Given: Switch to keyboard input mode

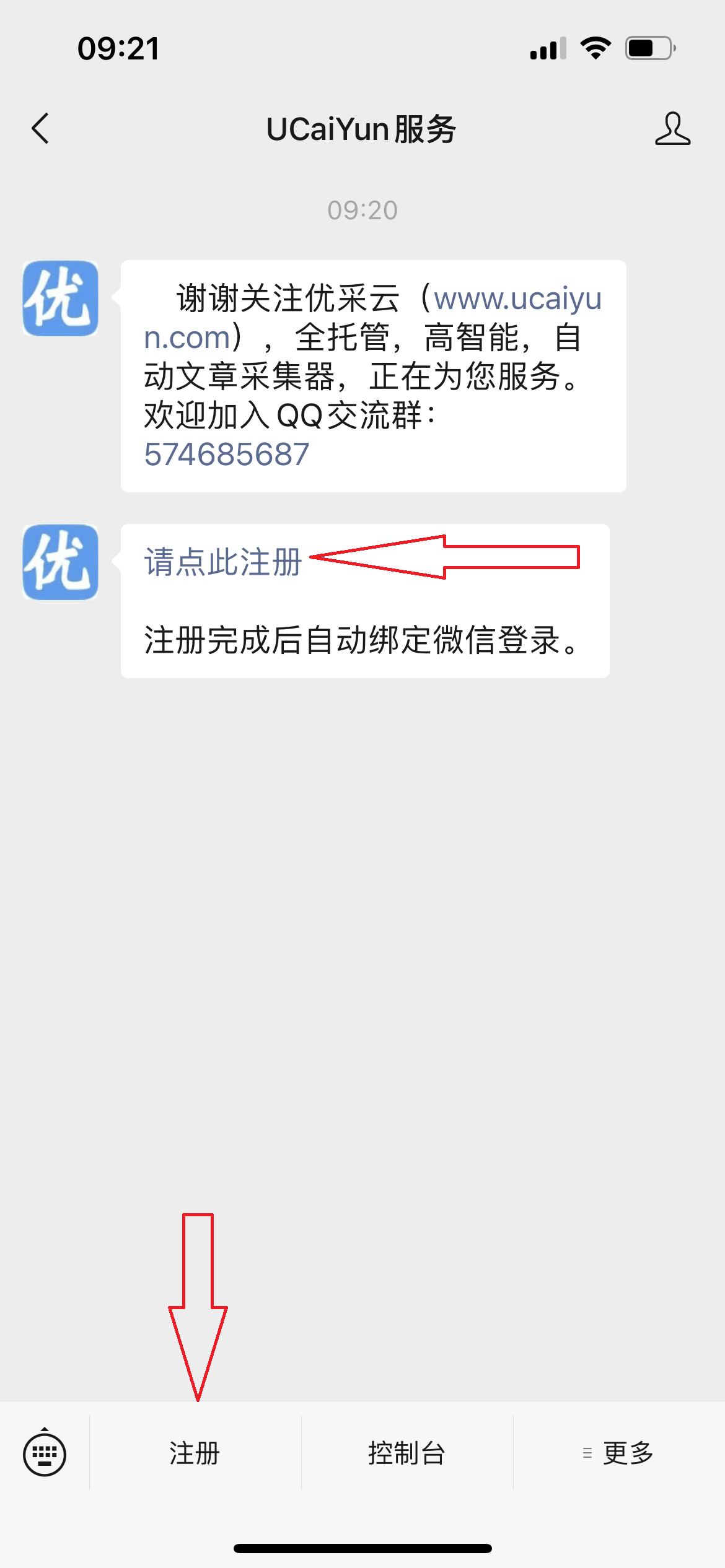Looking at the screenshot, I should point(45,1453).
